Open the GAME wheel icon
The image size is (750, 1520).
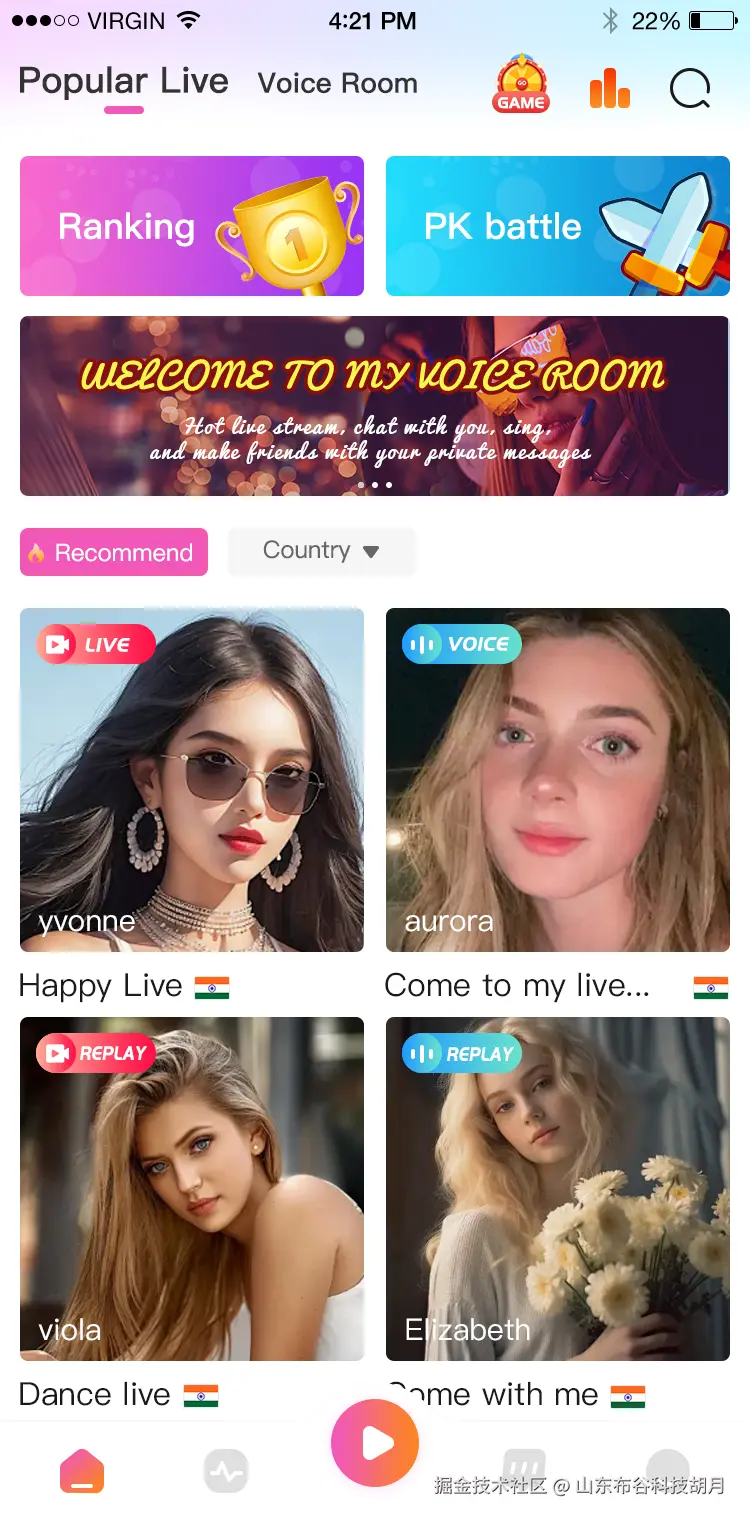click(x=521, y=85)
